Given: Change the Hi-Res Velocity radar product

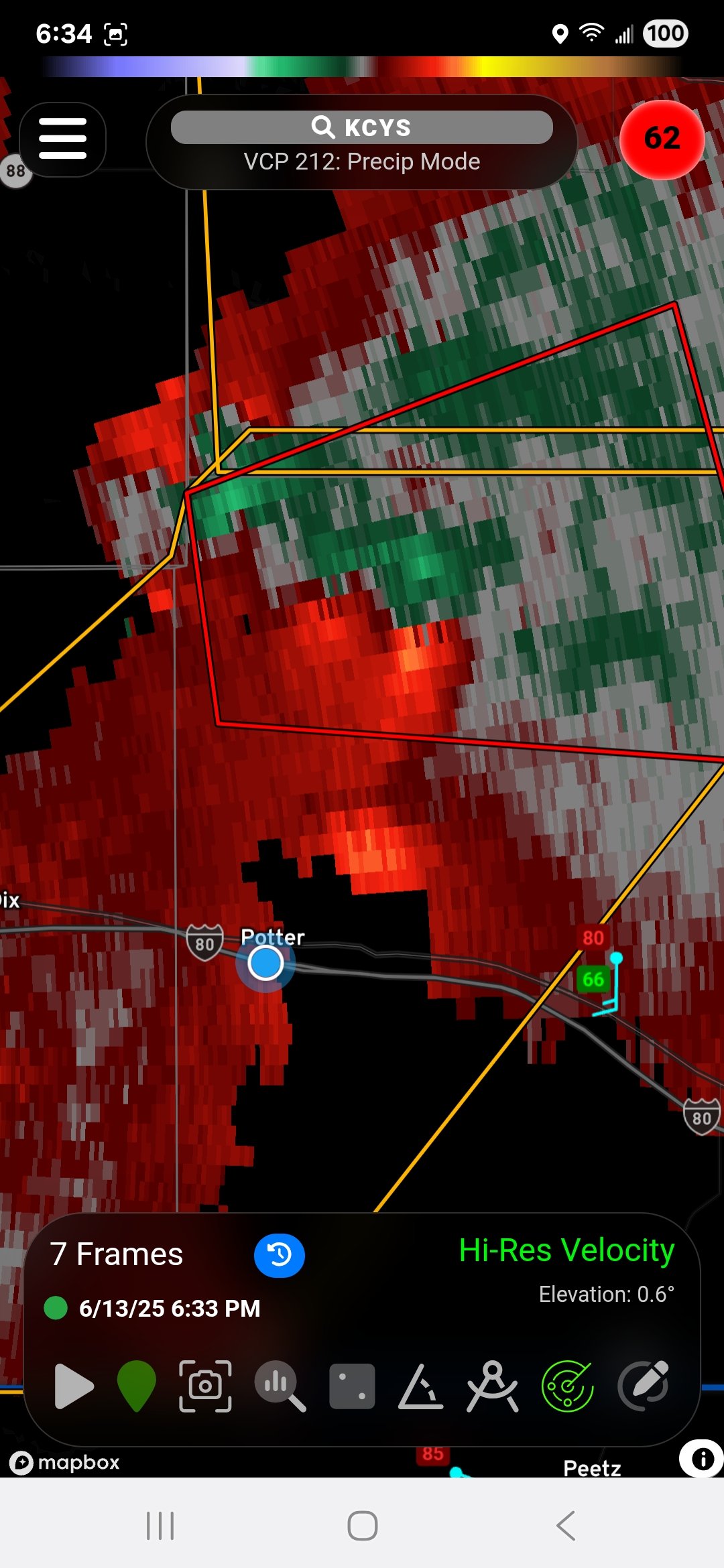Looking at the screenshot, I should point(566,1250).
